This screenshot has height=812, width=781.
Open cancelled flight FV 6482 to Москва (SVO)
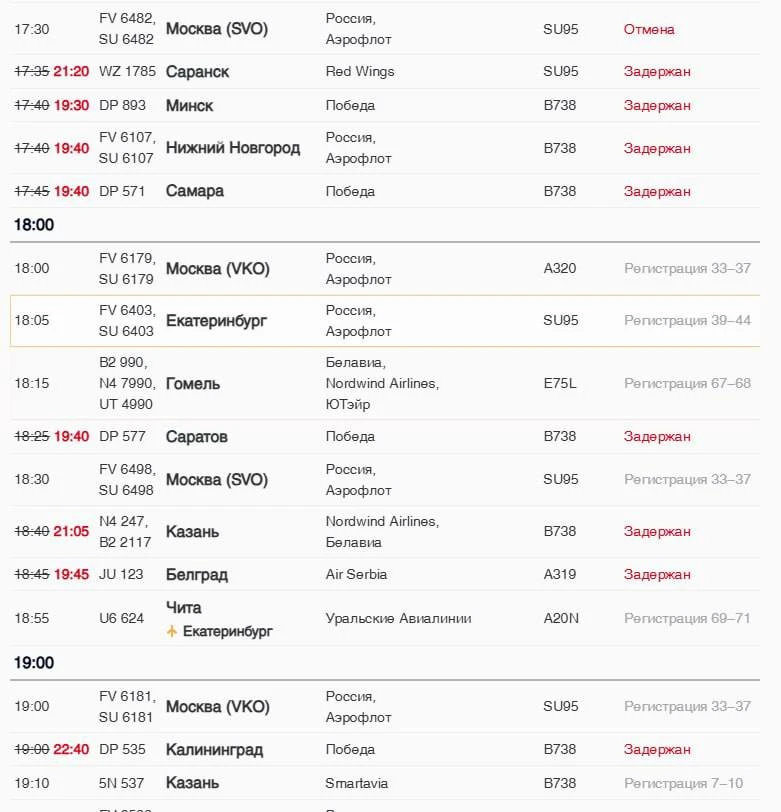coord(385,28)
